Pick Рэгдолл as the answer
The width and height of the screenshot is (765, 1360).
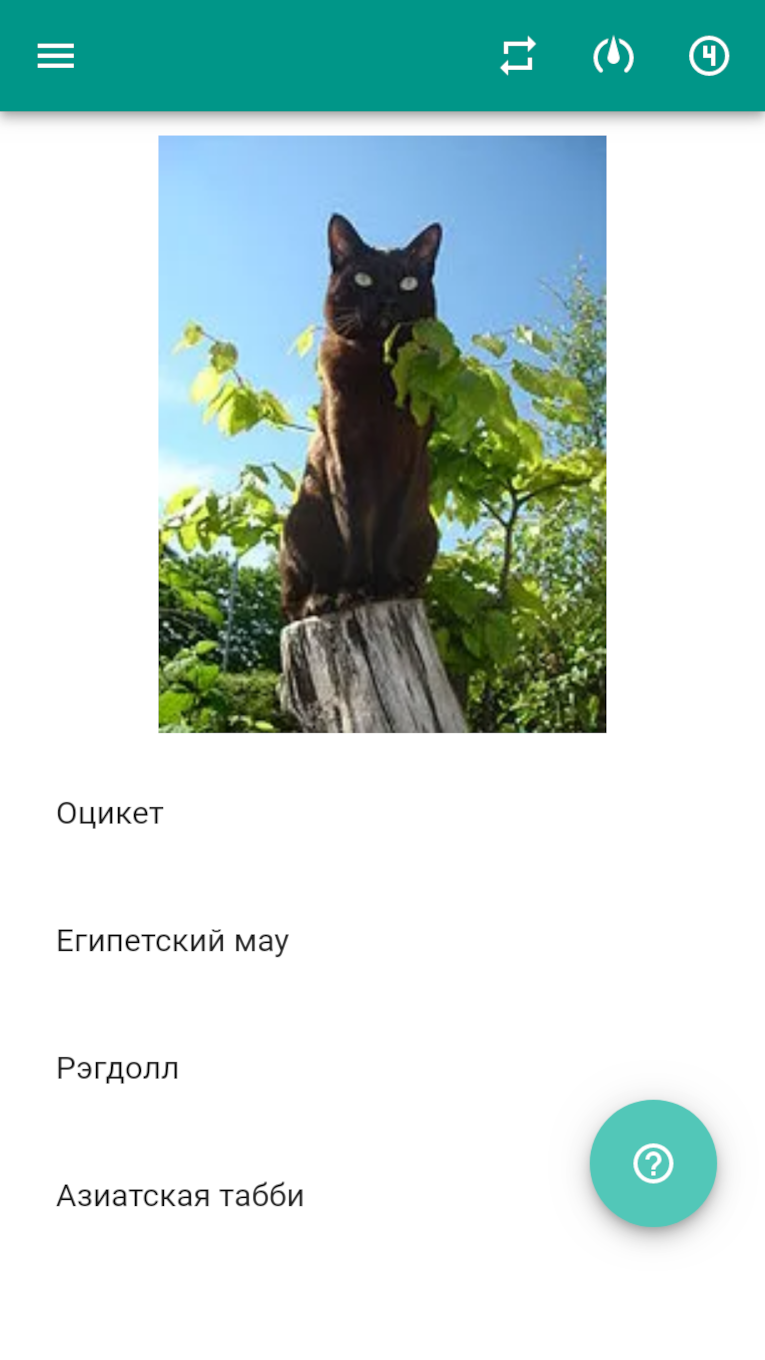tap(382, 1068)
